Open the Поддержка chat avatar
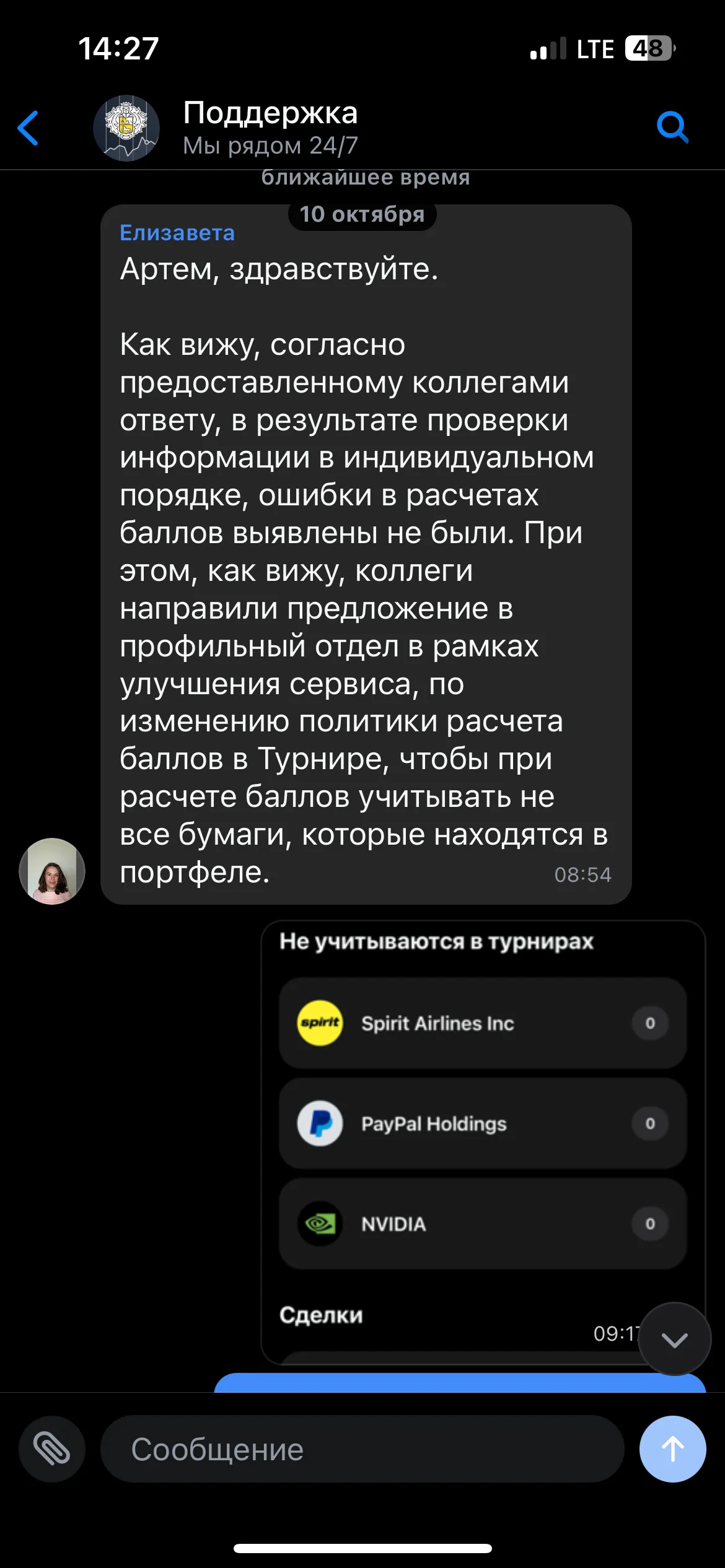This screenshot has height=1568, width=725. point(126,128)
